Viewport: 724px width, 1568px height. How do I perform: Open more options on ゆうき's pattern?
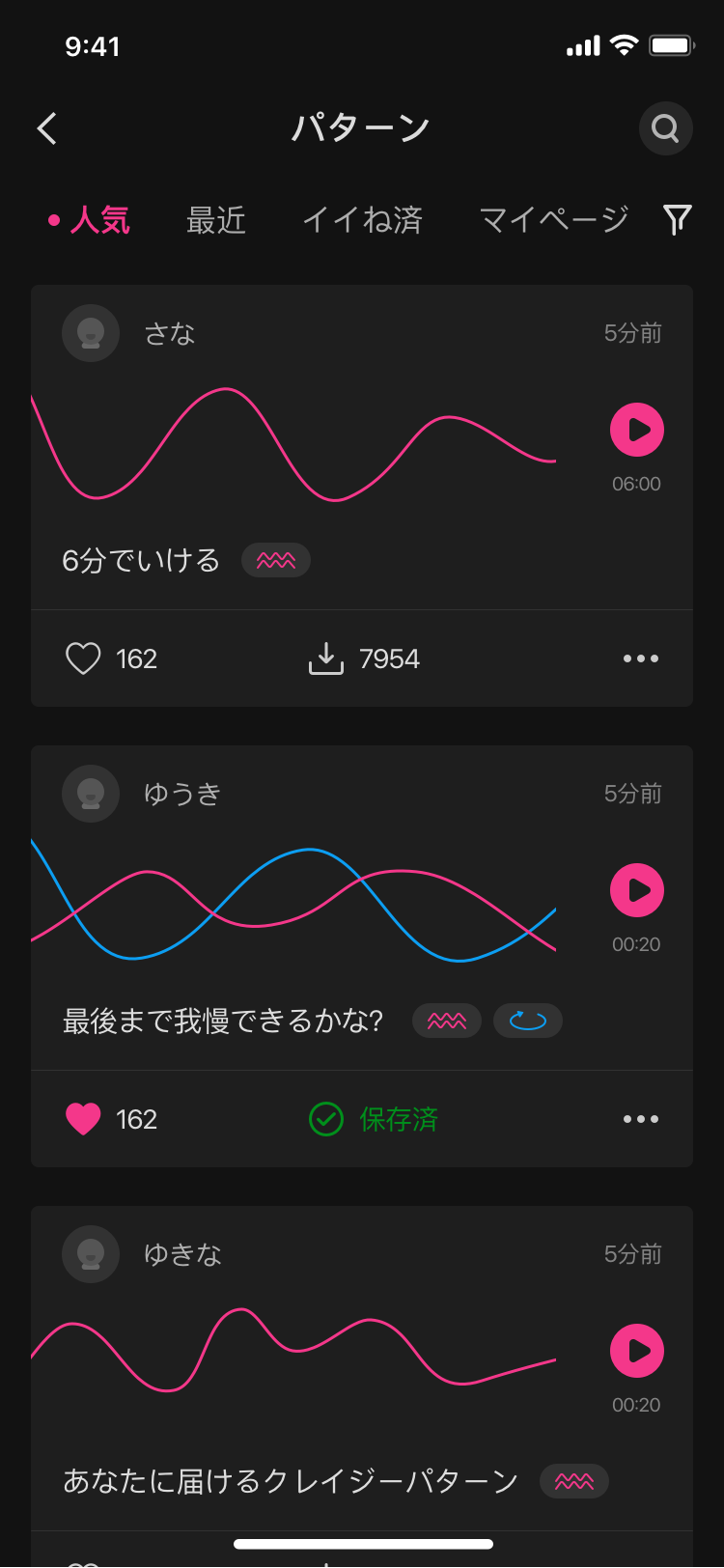tap(640, 1119)
